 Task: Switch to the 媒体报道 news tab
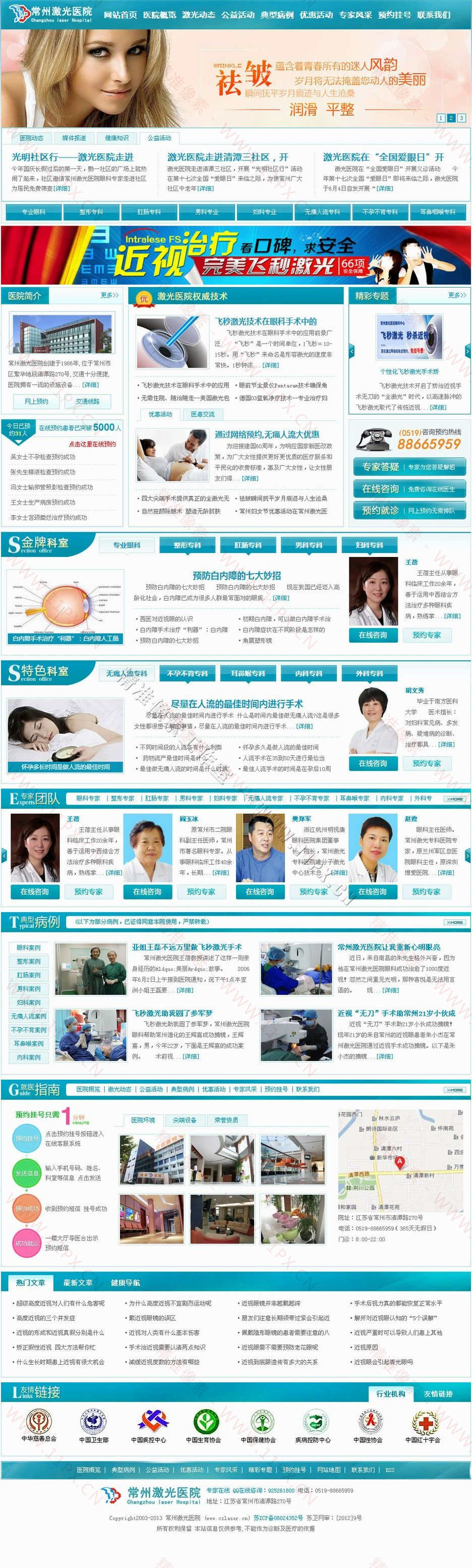click(74, 138)
